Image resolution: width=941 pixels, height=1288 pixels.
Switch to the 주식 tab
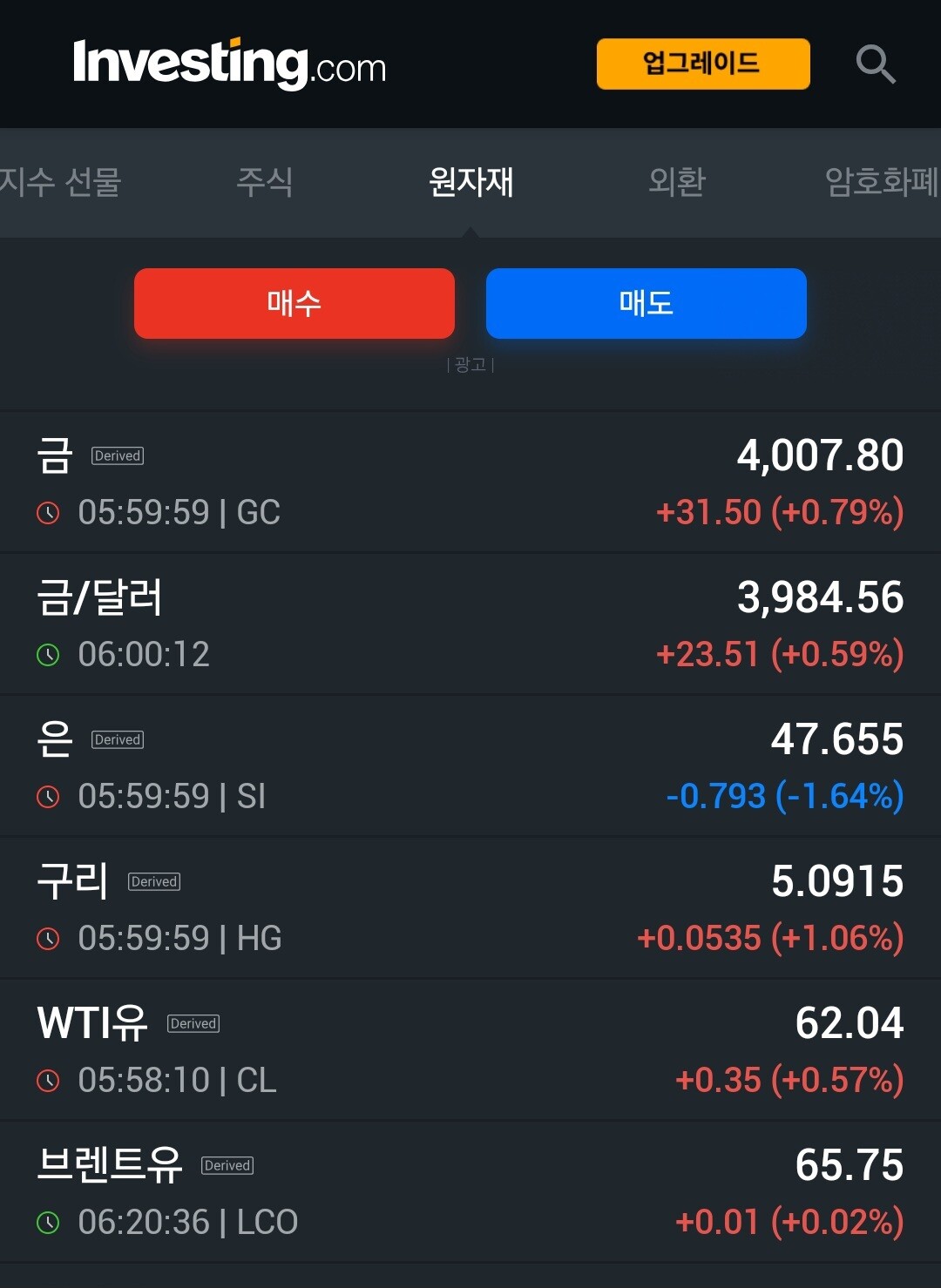click(x=264, y=182)
